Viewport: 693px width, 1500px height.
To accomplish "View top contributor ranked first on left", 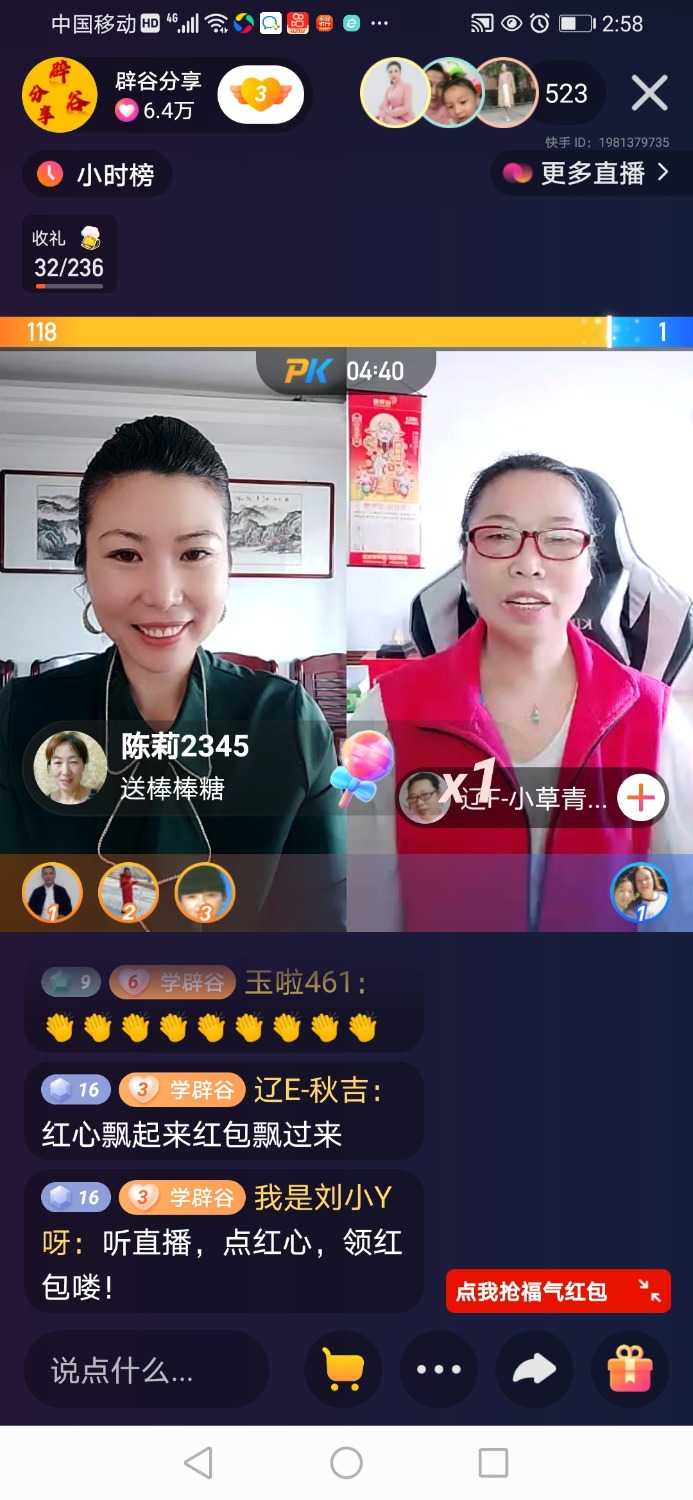I will [52, 892].
